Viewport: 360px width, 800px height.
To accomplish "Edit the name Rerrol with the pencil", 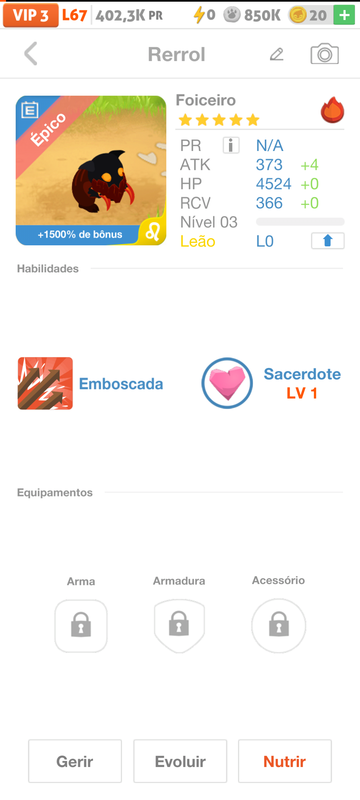I will point(276,54).
